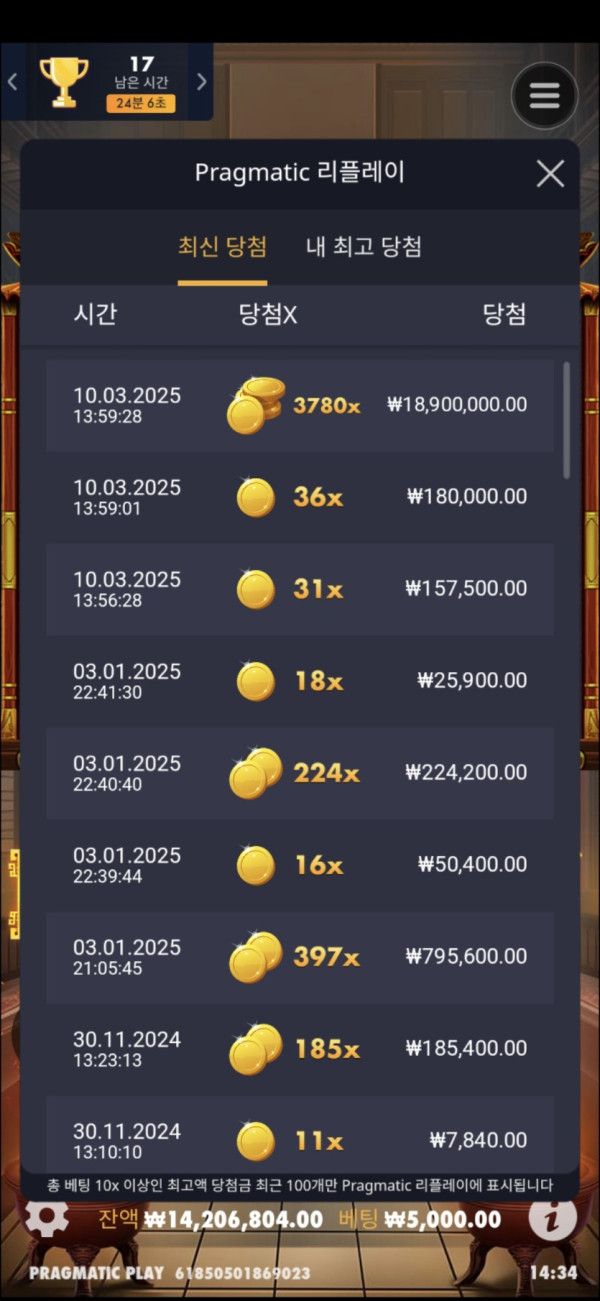Open the 11x win replay
Image resolution: width=600 pixels, height=1301 pixels.
coord(300,1138)
